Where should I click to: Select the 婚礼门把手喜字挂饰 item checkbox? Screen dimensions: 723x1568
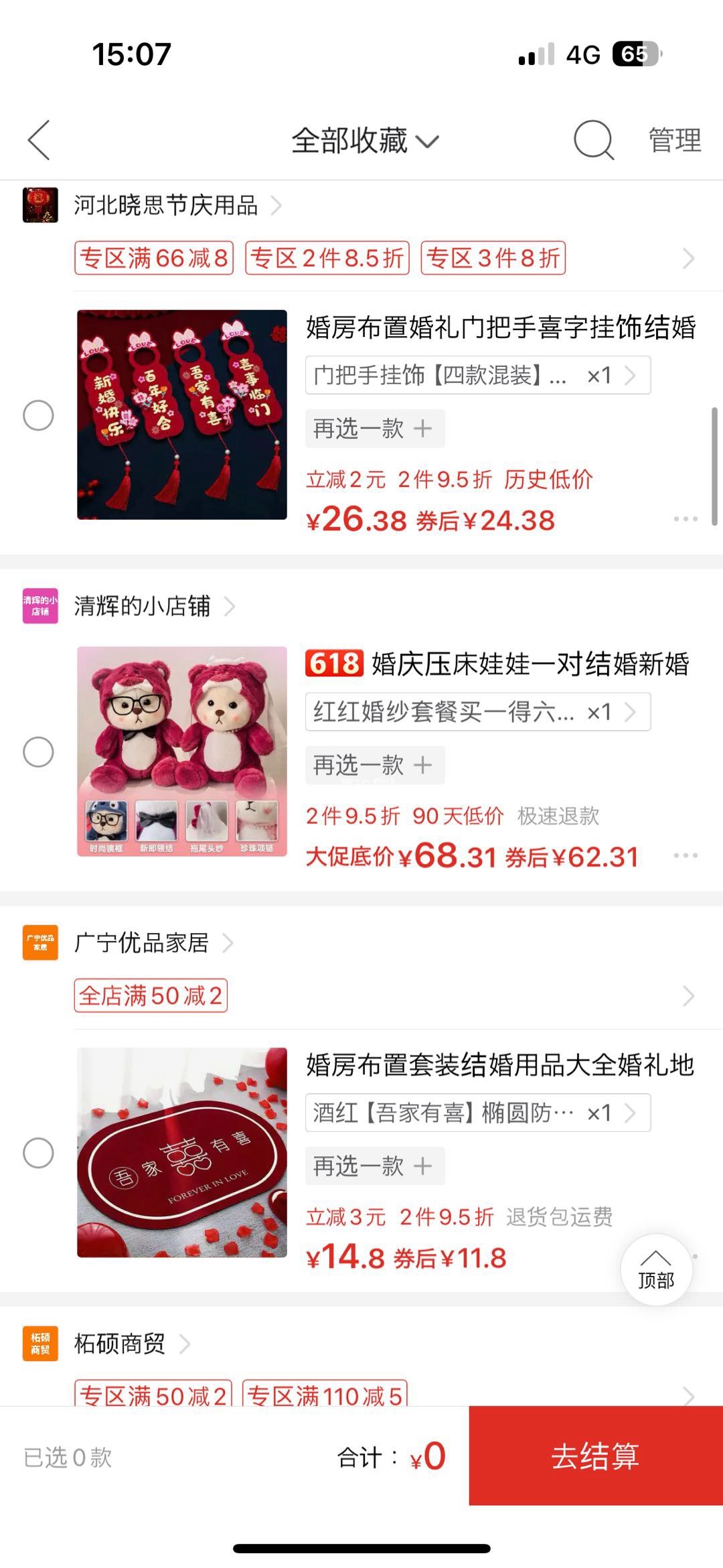click(x=38, y=415)
